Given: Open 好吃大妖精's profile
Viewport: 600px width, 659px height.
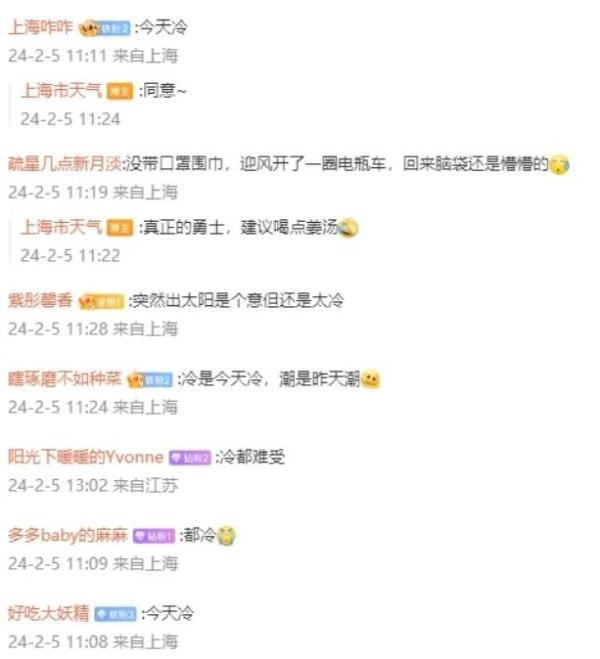Looking at the screenshot, I should click(x=48, y=612).
